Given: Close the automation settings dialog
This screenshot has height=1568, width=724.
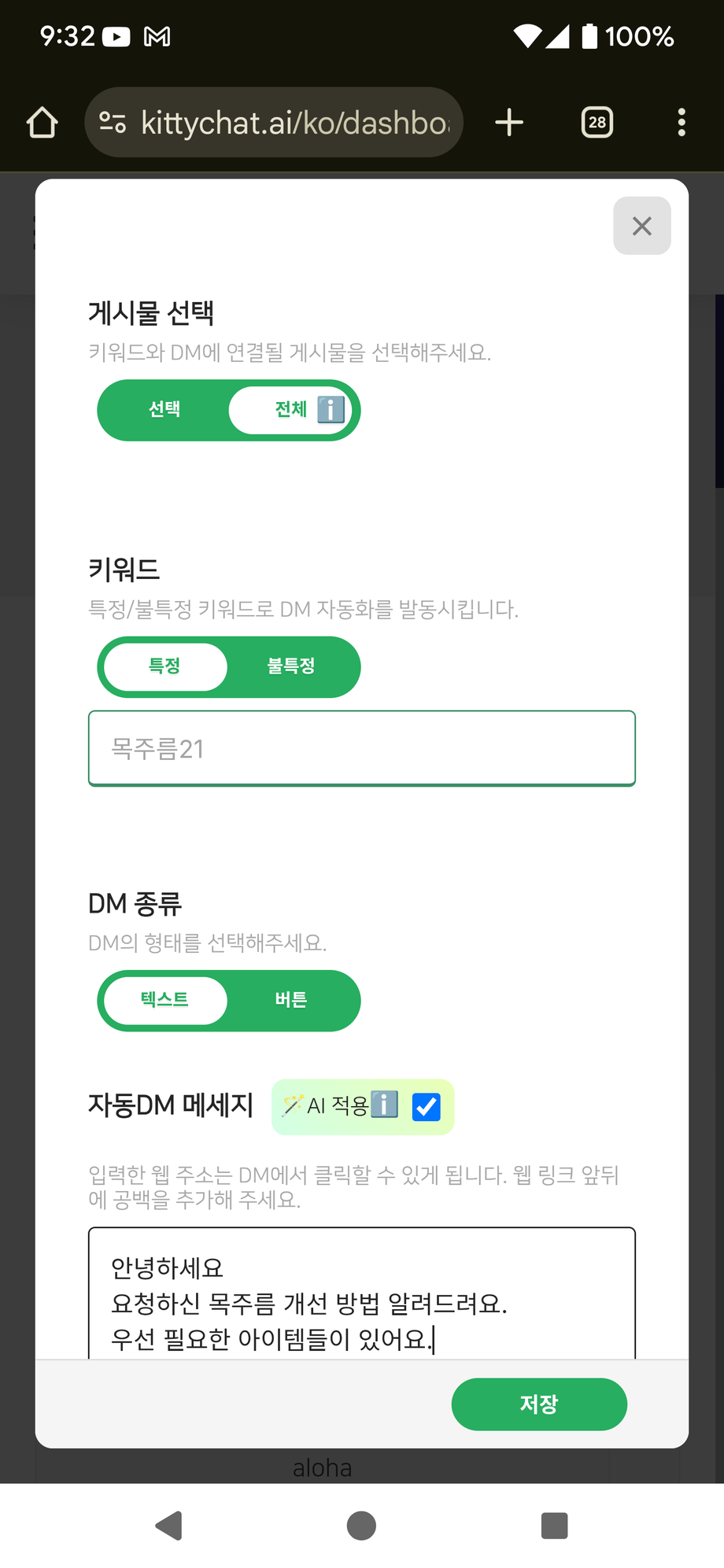Looking at the screenshot, I should pos(641,226).
